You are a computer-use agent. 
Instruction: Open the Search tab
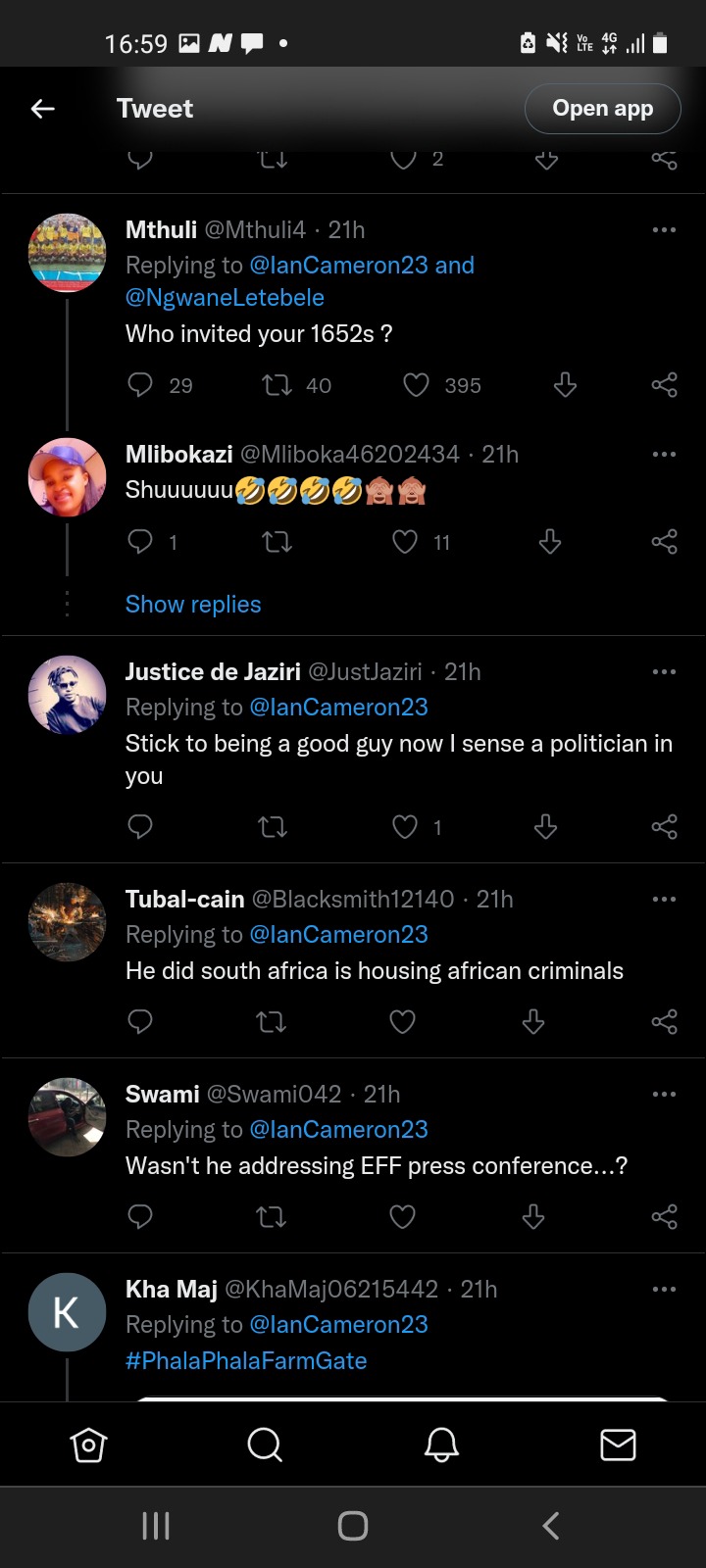(x=265, y=1445)
